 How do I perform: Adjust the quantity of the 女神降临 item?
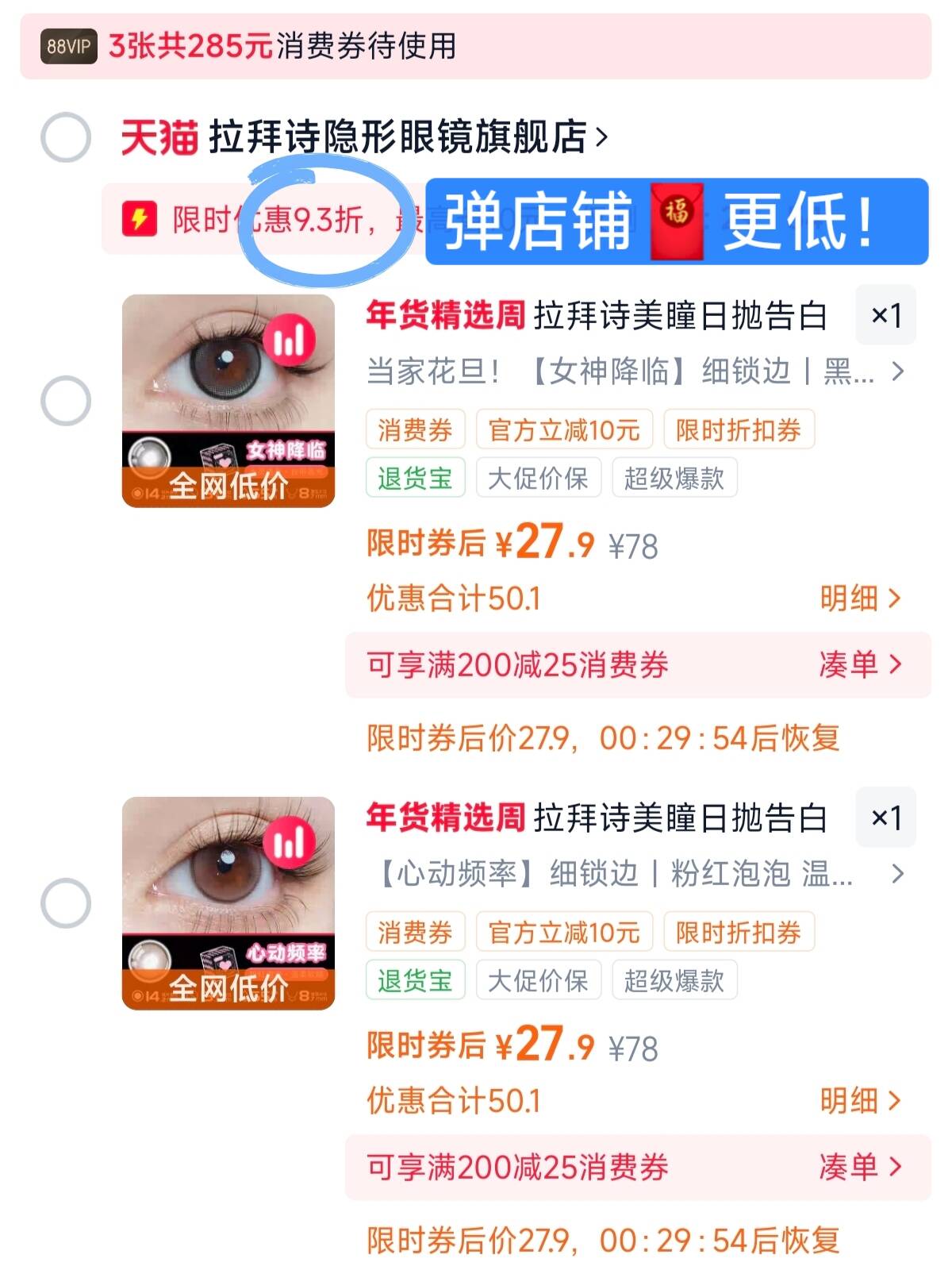[885, 316]
